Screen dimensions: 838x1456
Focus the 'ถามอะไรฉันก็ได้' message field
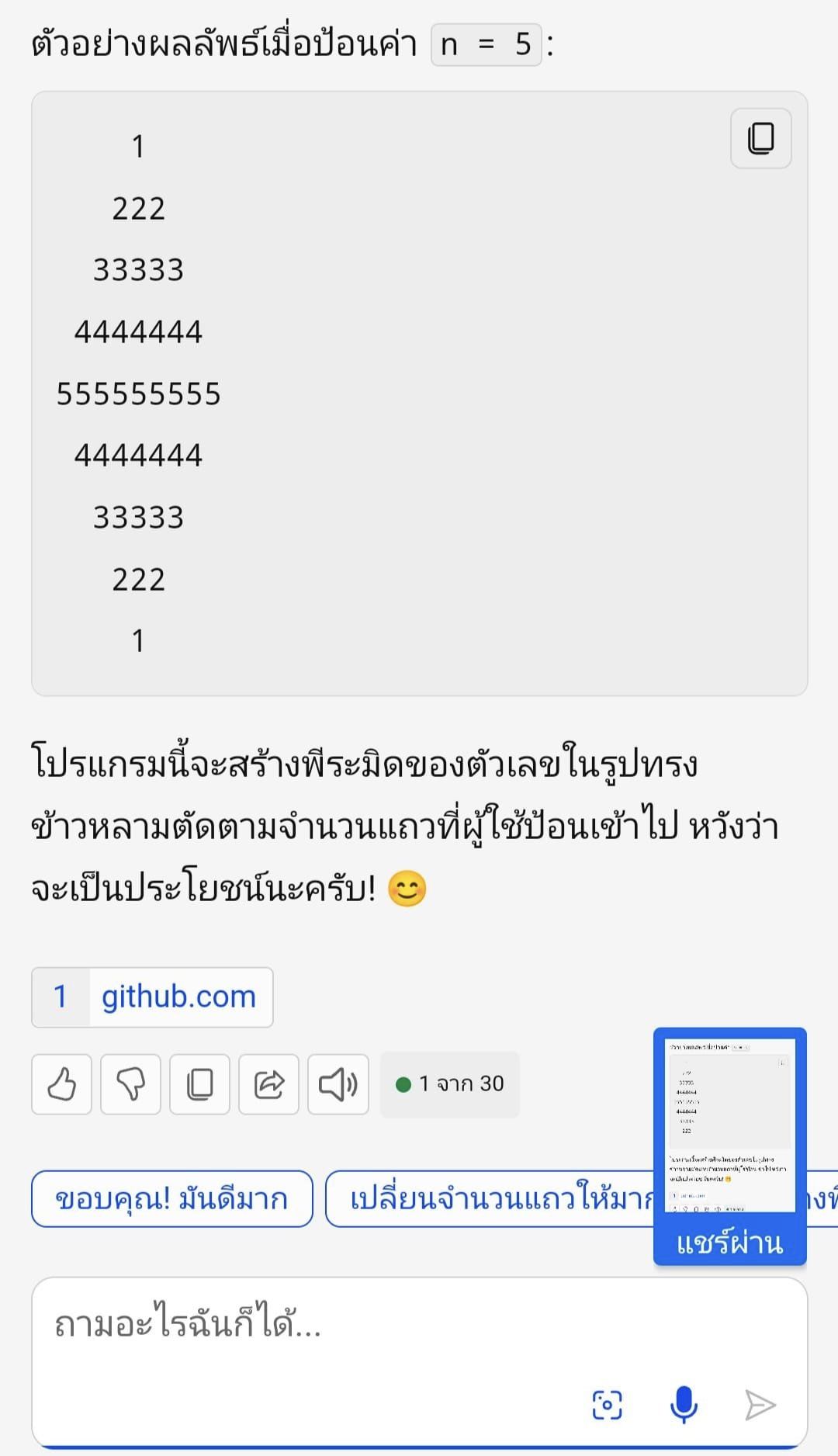[310, 1326]
